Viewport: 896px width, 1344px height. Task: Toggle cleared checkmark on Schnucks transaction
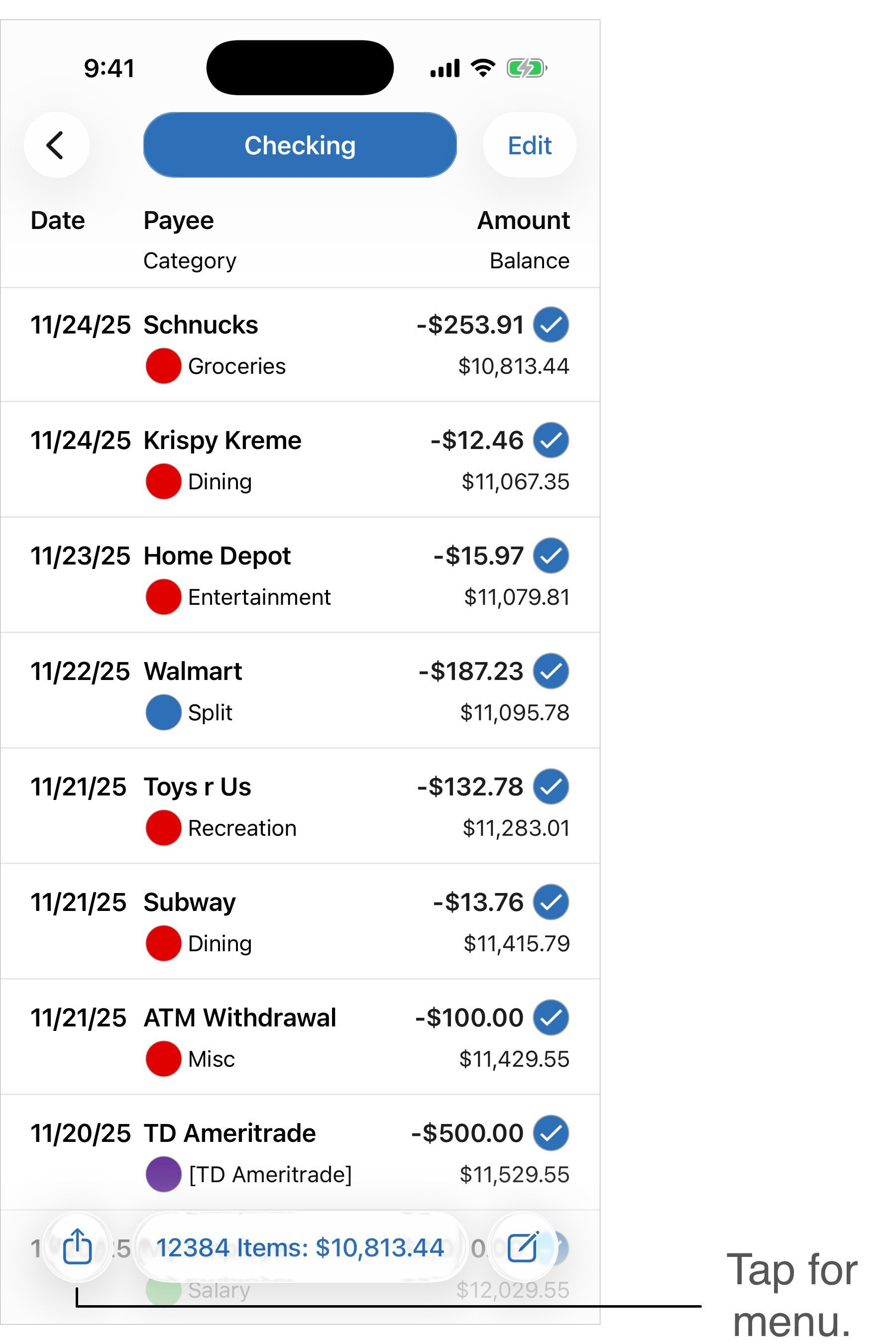(551, 325)
